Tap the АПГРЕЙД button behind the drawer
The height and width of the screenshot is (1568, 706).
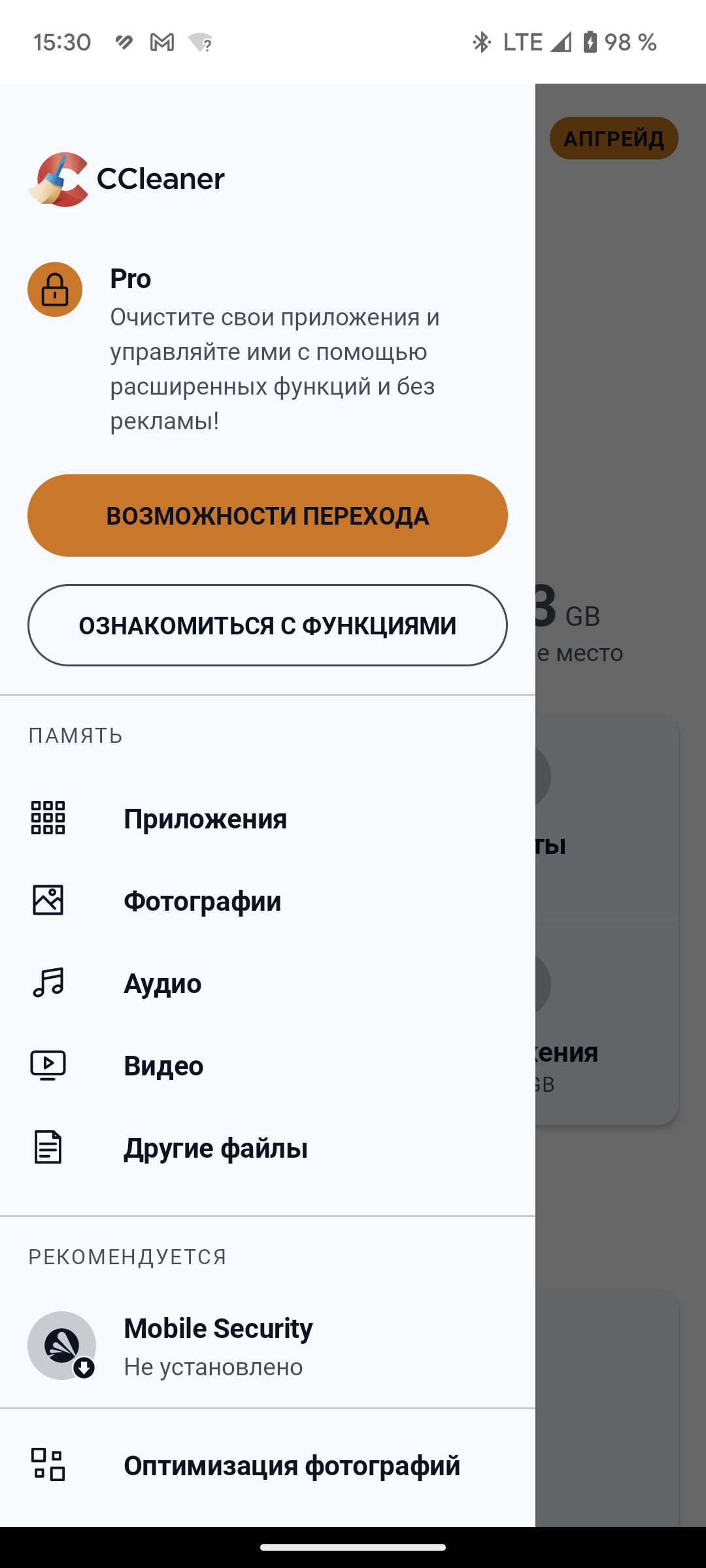coord(613,139)
